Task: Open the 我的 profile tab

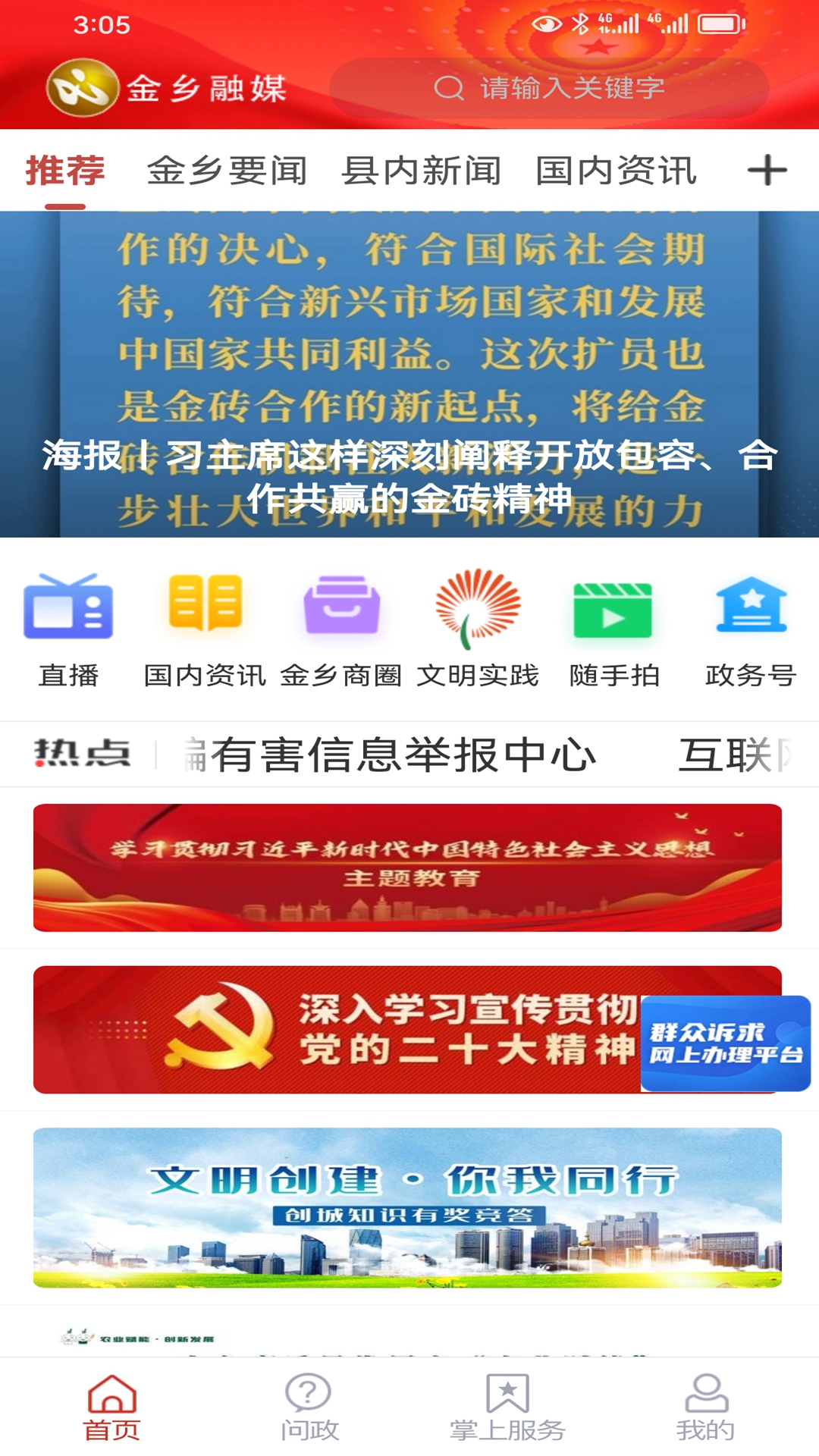Action: pos(706,1407)
